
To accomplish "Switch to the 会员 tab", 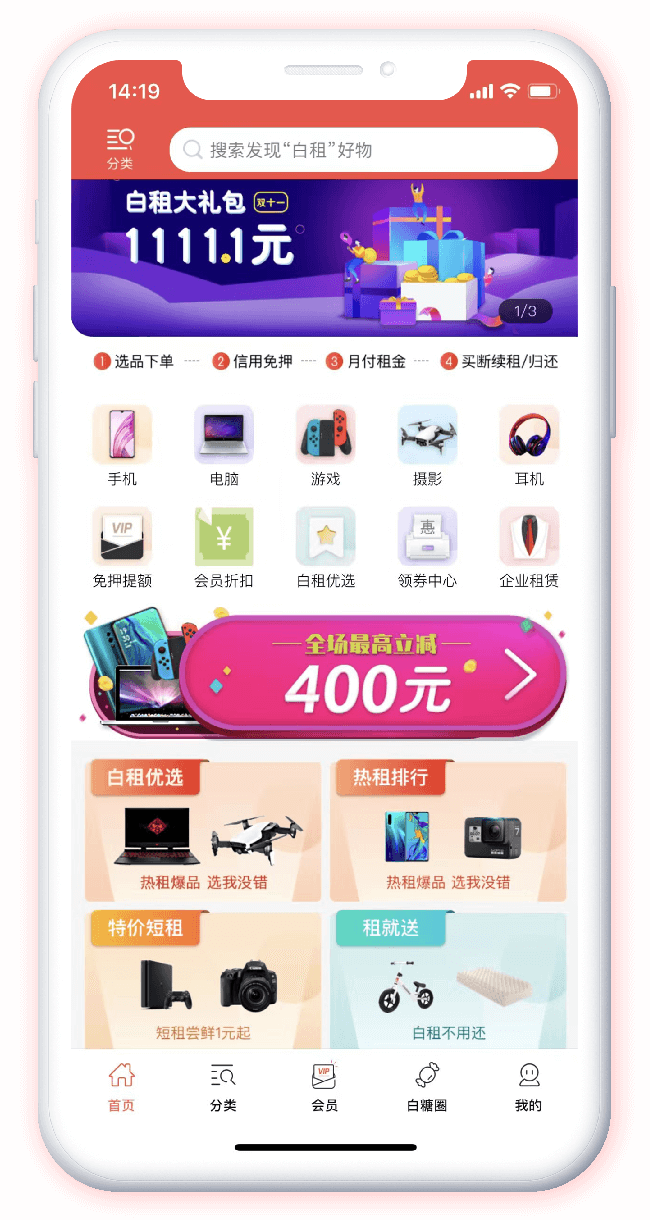I will click(x=324, y=1087).
